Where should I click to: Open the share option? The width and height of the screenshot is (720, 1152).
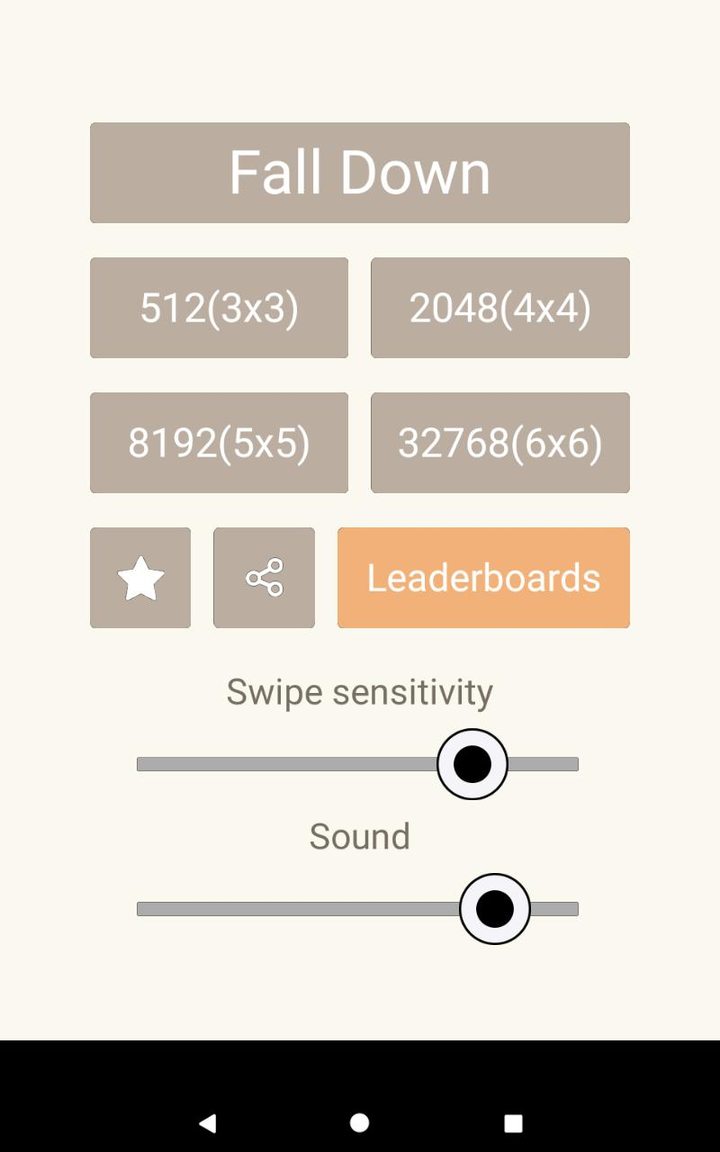(x=263, y=578)
